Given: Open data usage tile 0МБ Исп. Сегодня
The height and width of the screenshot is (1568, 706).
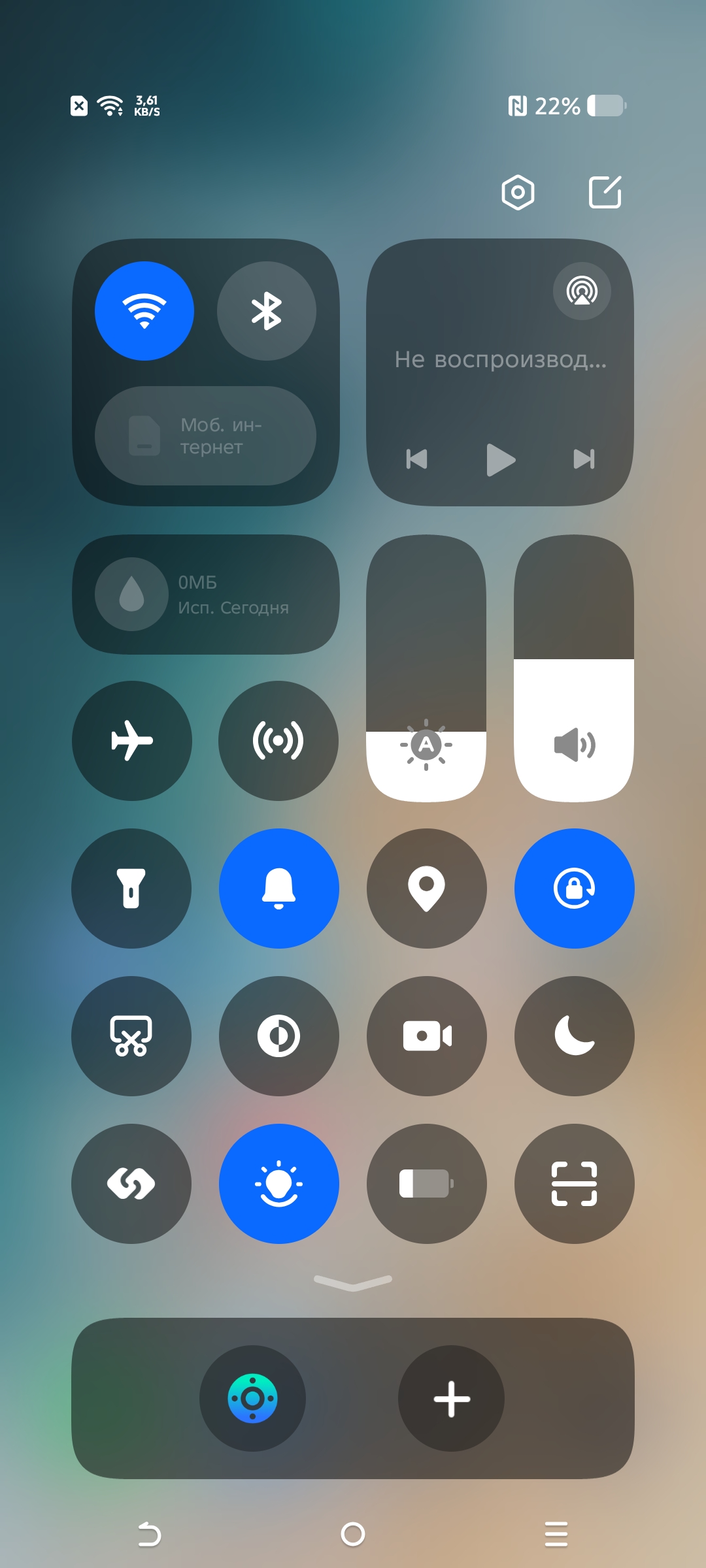Looking at the screenshot, I should (205, 595).
